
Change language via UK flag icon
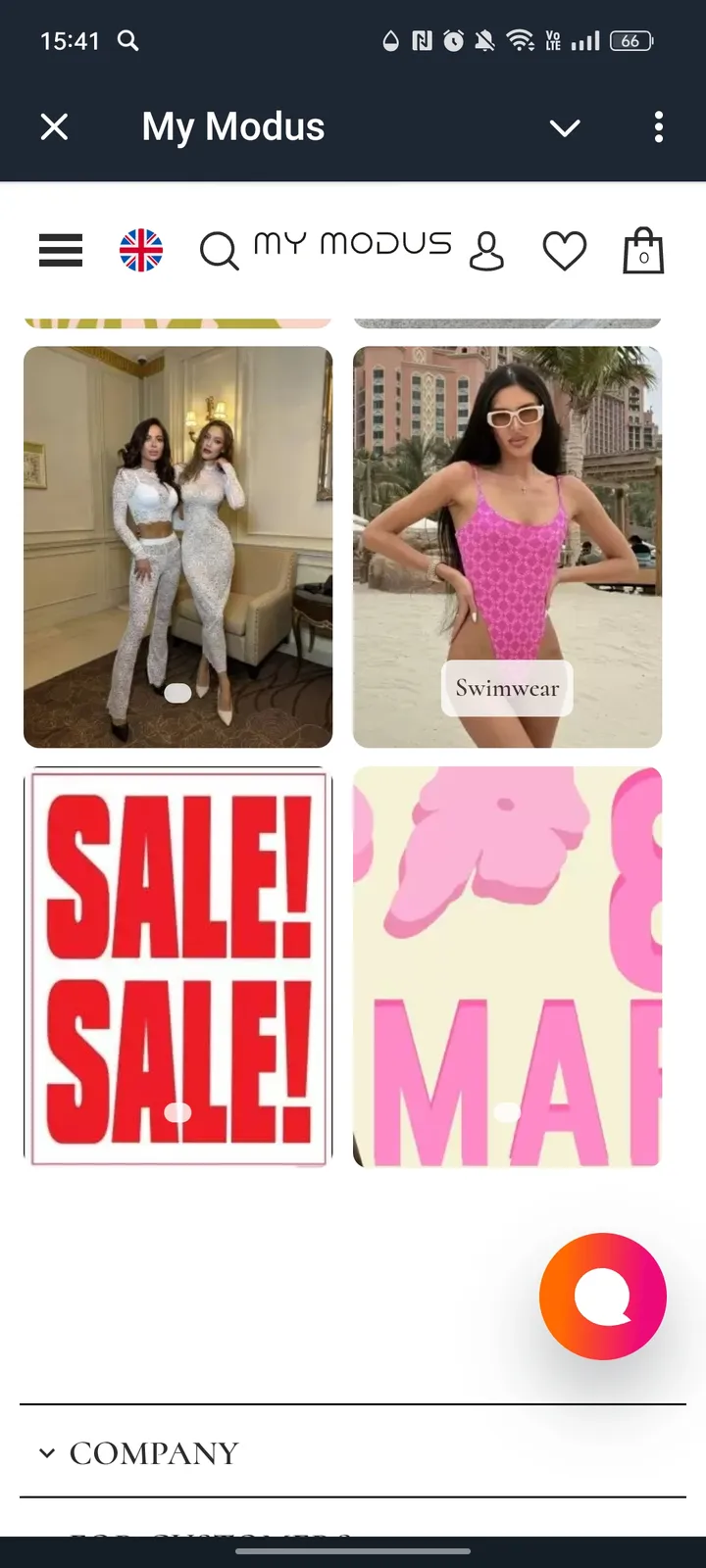click(141, 251)
